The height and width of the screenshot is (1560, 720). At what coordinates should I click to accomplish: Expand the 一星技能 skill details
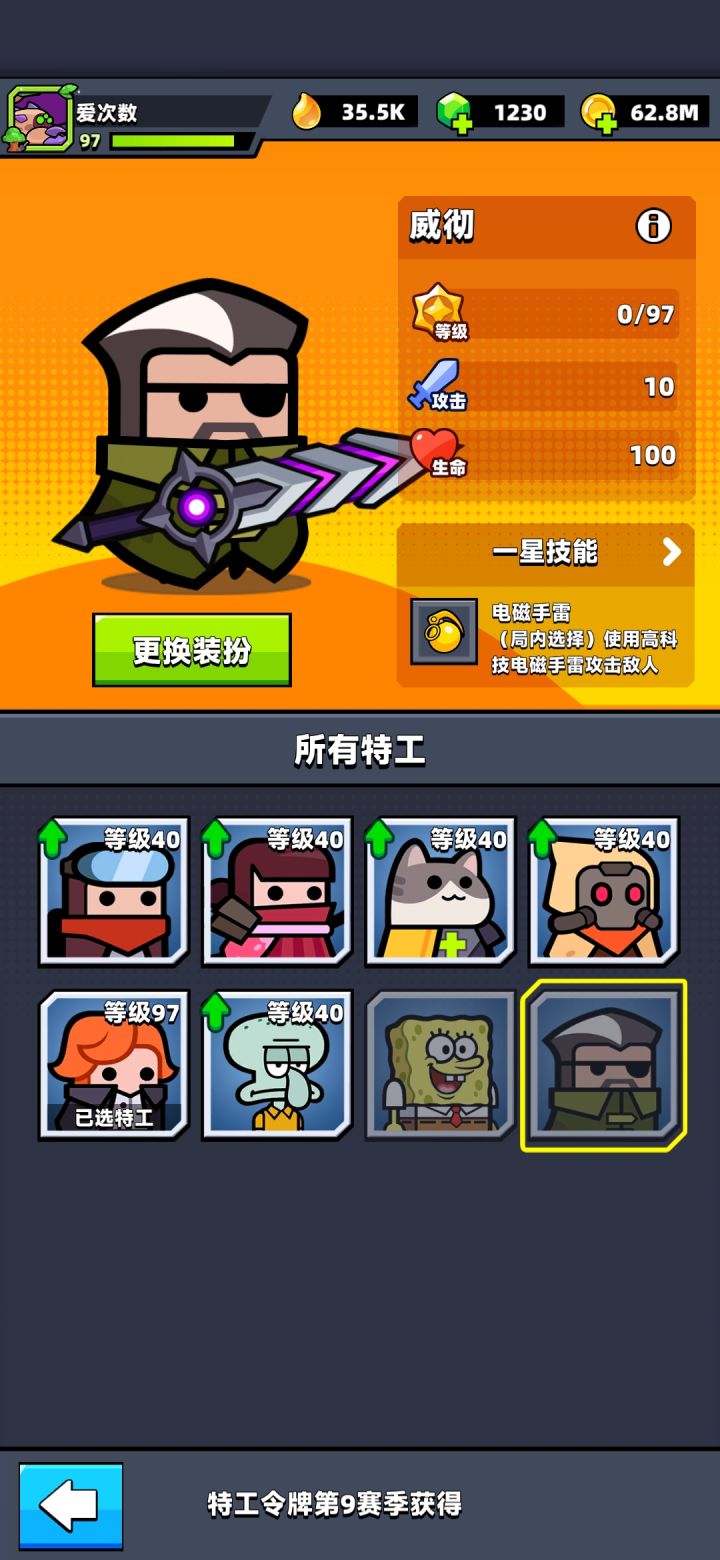pyautogui.click(x=545, y=553)
